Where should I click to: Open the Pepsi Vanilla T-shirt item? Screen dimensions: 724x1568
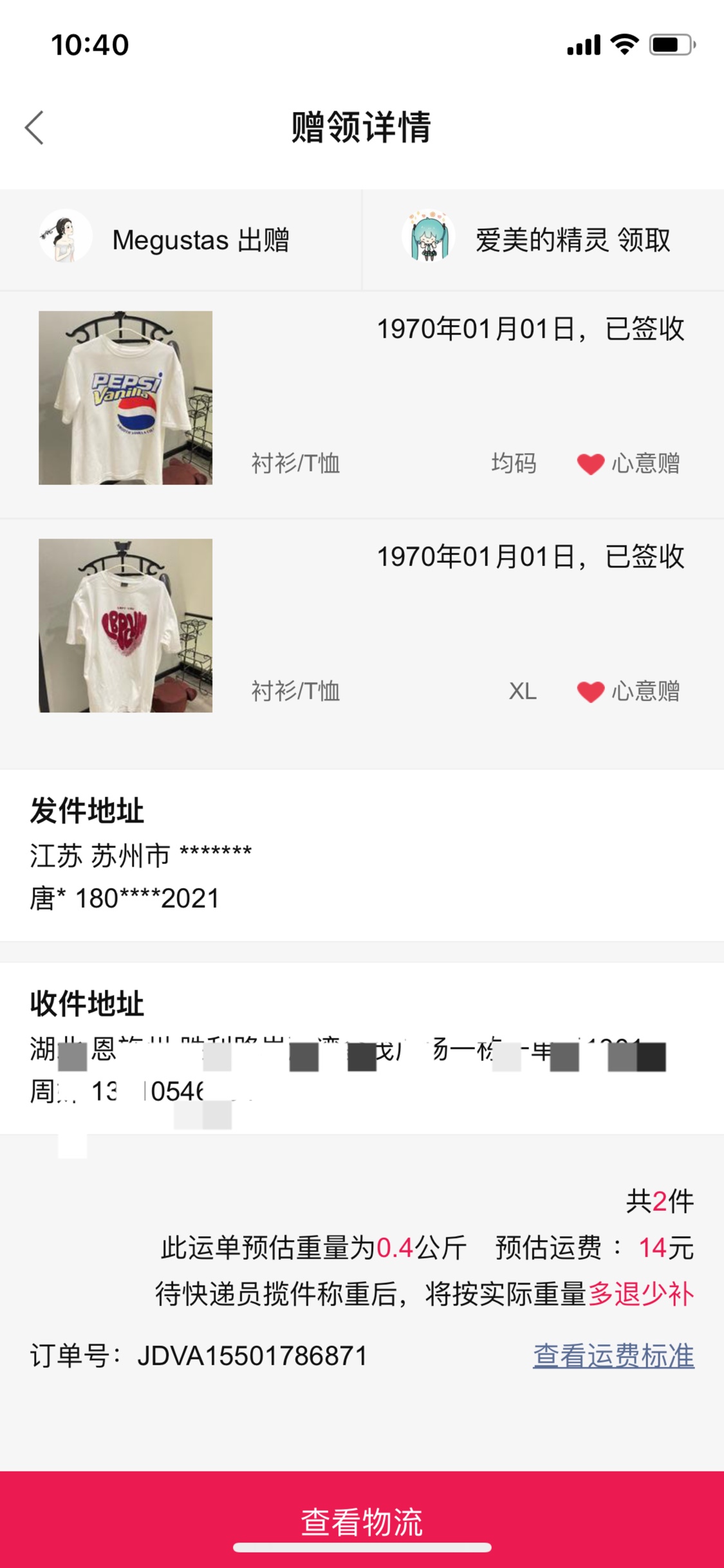125,398
